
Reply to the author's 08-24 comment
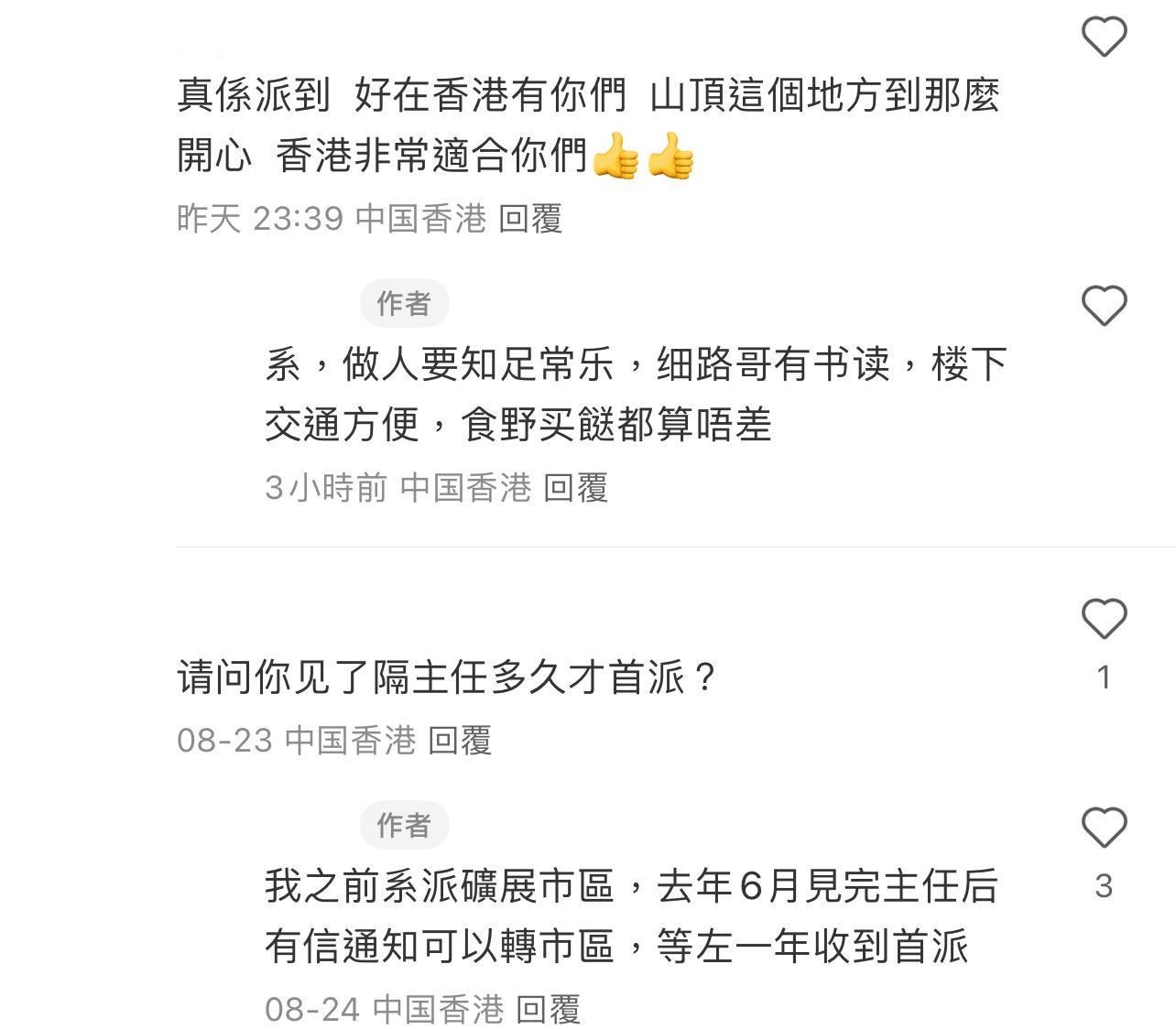[x=548, y=1009]
